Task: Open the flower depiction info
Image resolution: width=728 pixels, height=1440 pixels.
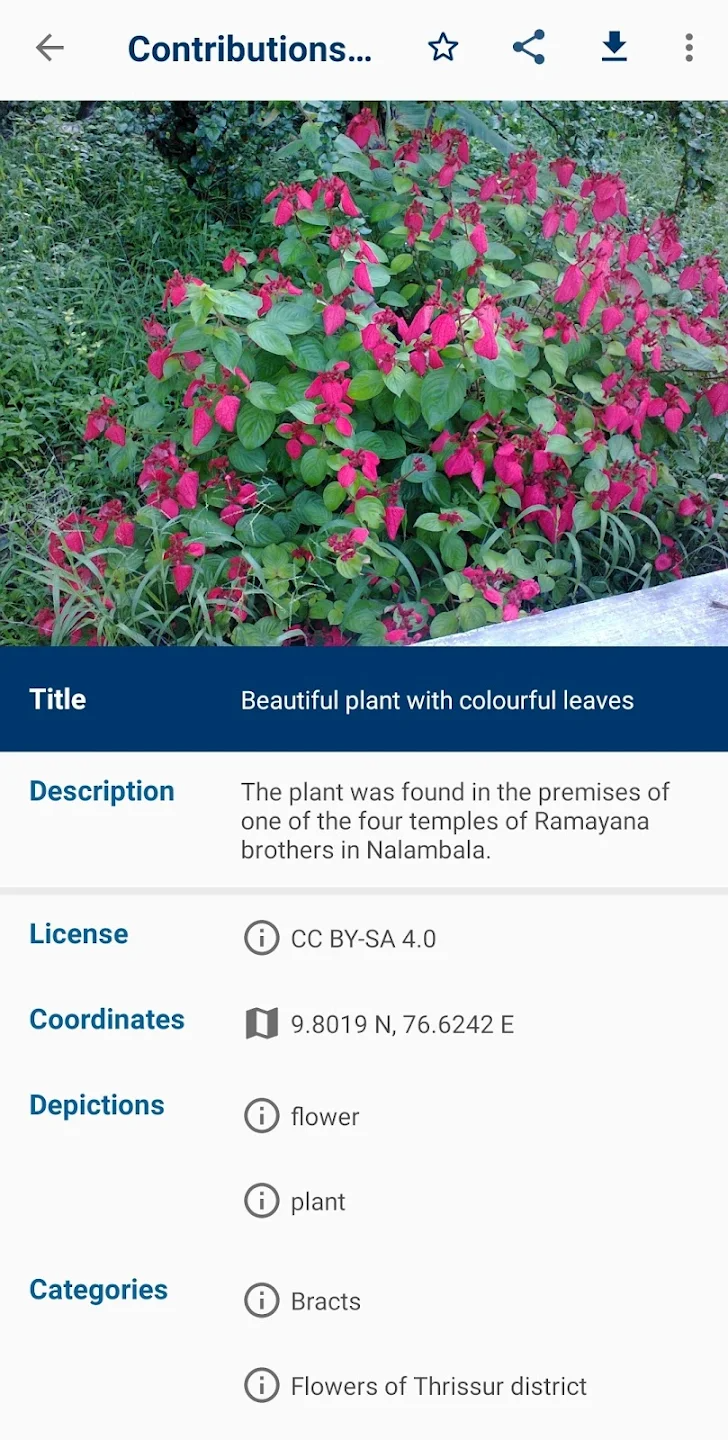Action: [324, 1116]
